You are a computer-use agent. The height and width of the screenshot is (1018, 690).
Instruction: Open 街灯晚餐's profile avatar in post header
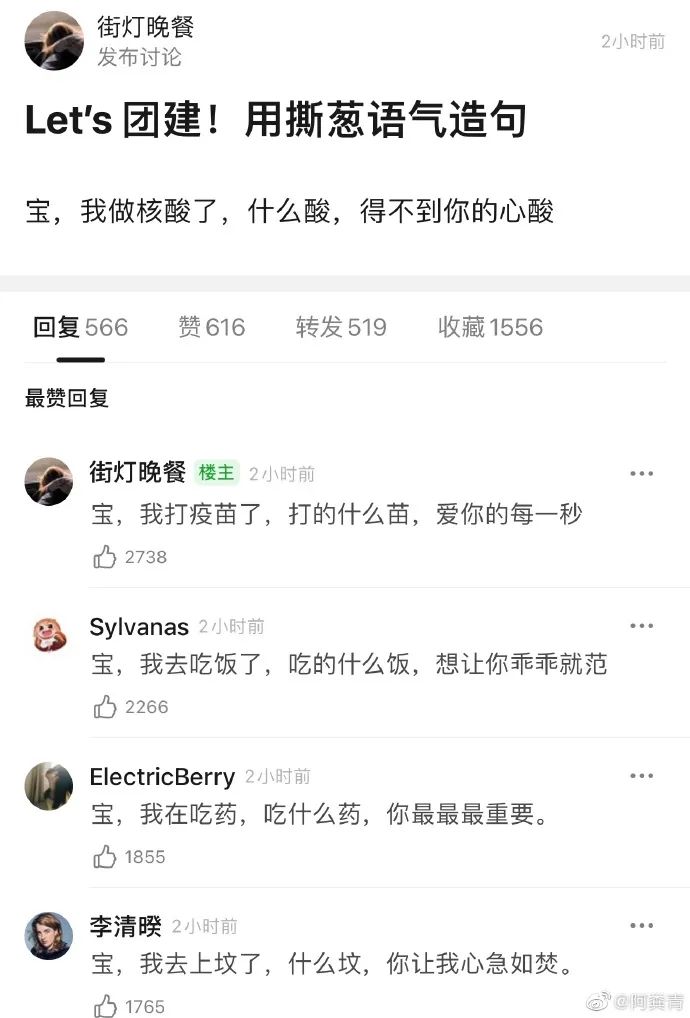pyautogui.click(x=54, y=40)
